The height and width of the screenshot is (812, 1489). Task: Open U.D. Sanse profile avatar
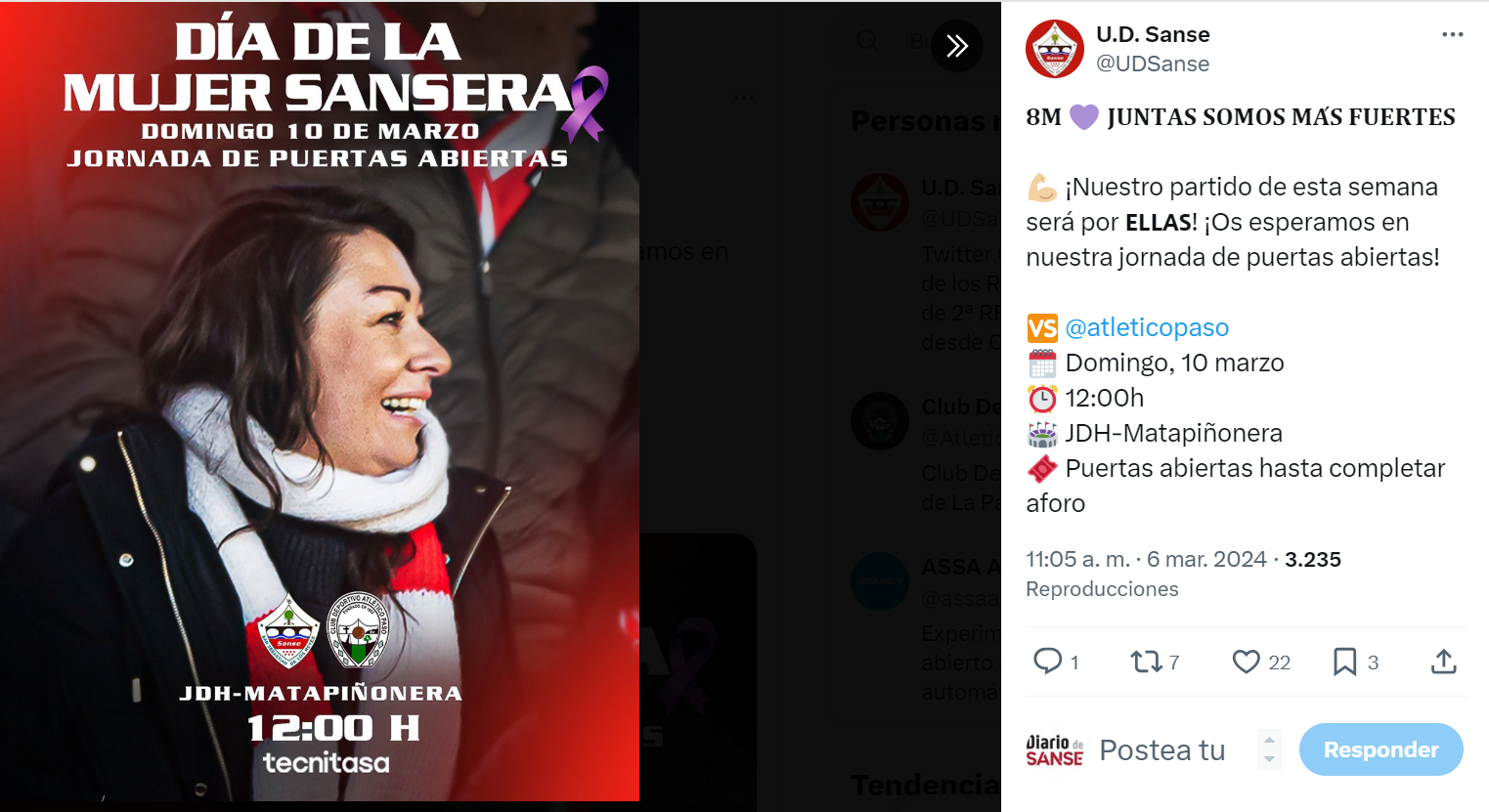click(1054, 49)
